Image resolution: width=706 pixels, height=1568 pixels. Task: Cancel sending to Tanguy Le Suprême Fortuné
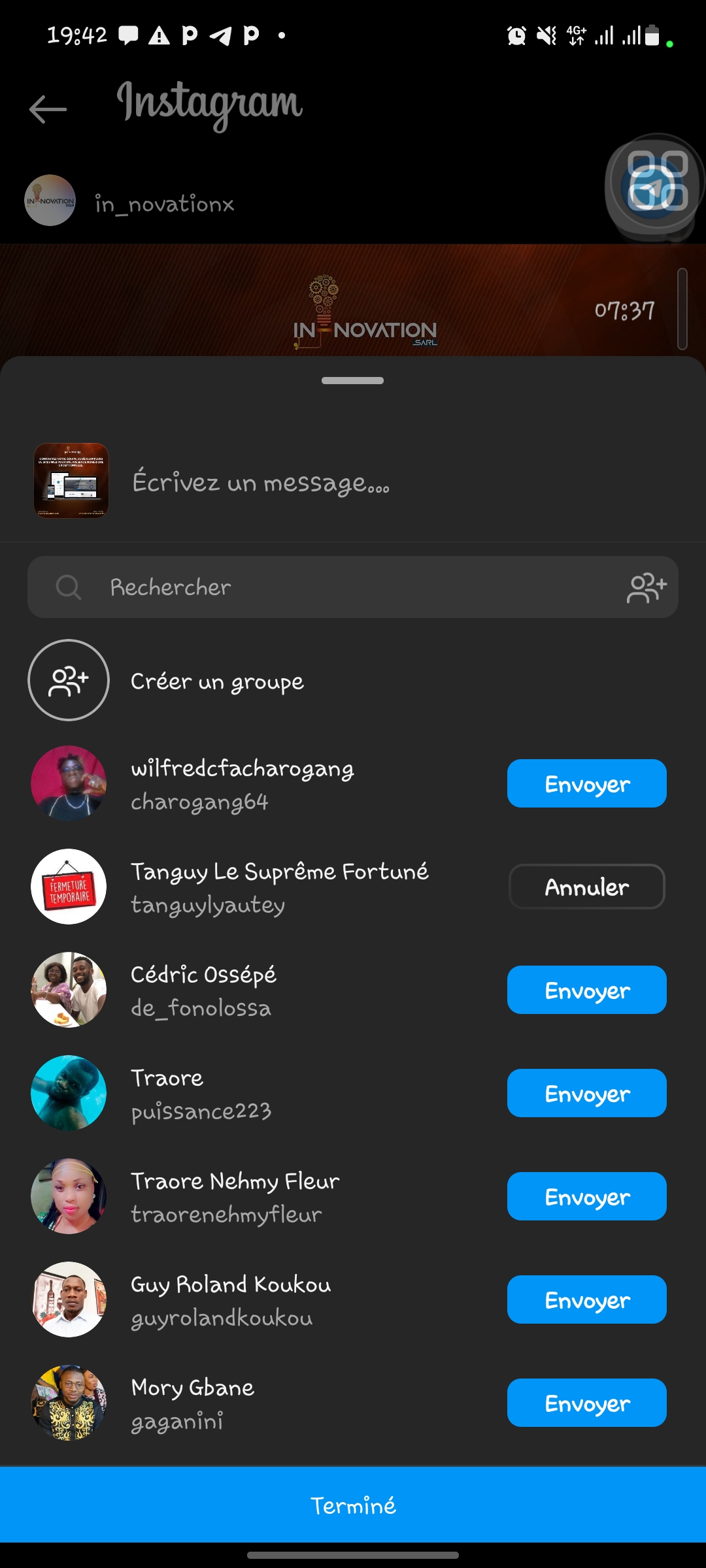point(586,887)
